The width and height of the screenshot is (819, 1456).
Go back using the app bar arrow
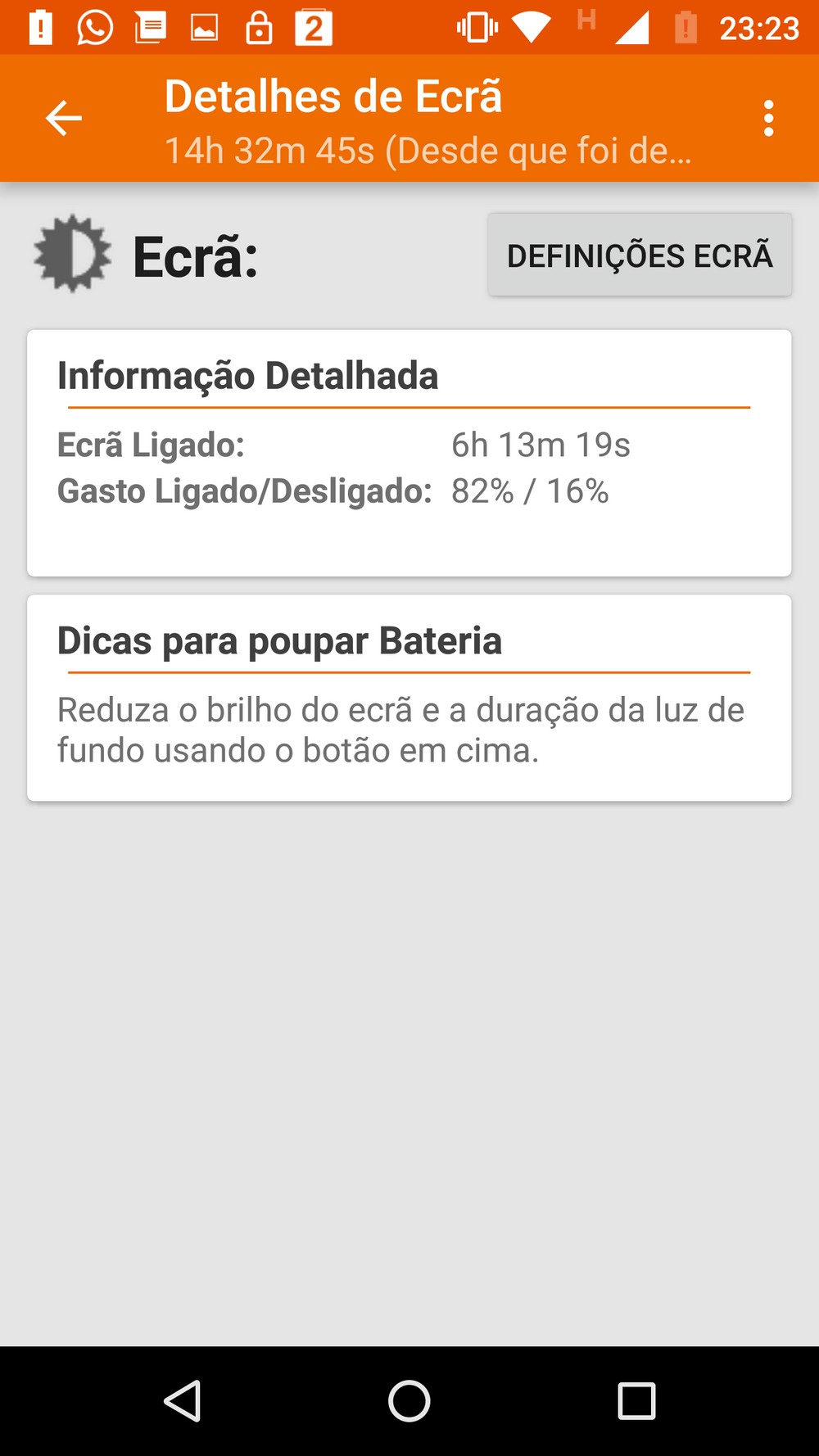[64, 119]
